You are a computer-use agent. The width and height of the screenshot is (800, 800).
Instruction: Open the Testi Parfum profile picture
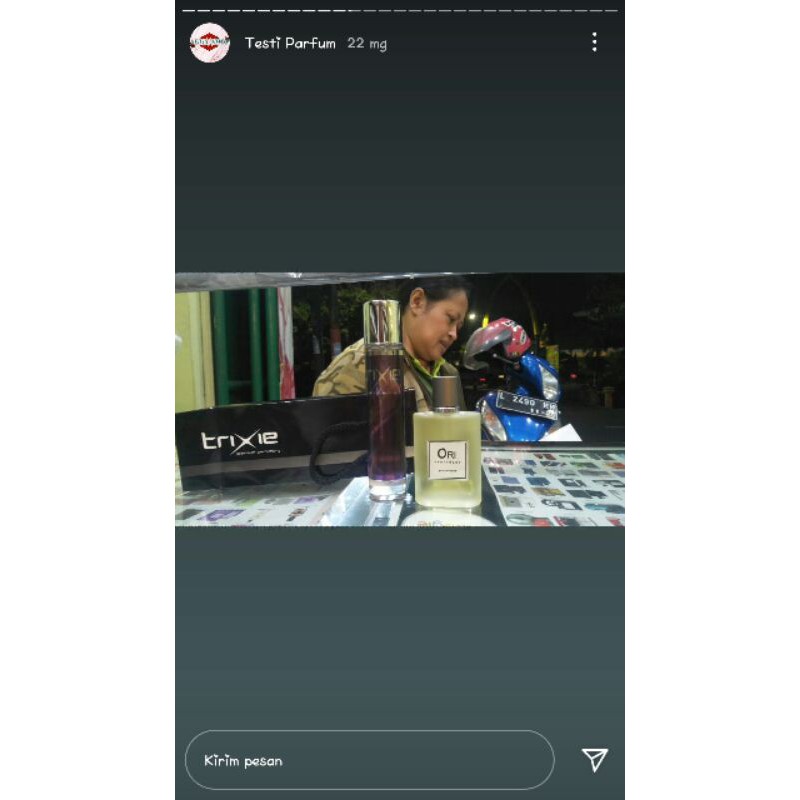click(x=210, y=43)
